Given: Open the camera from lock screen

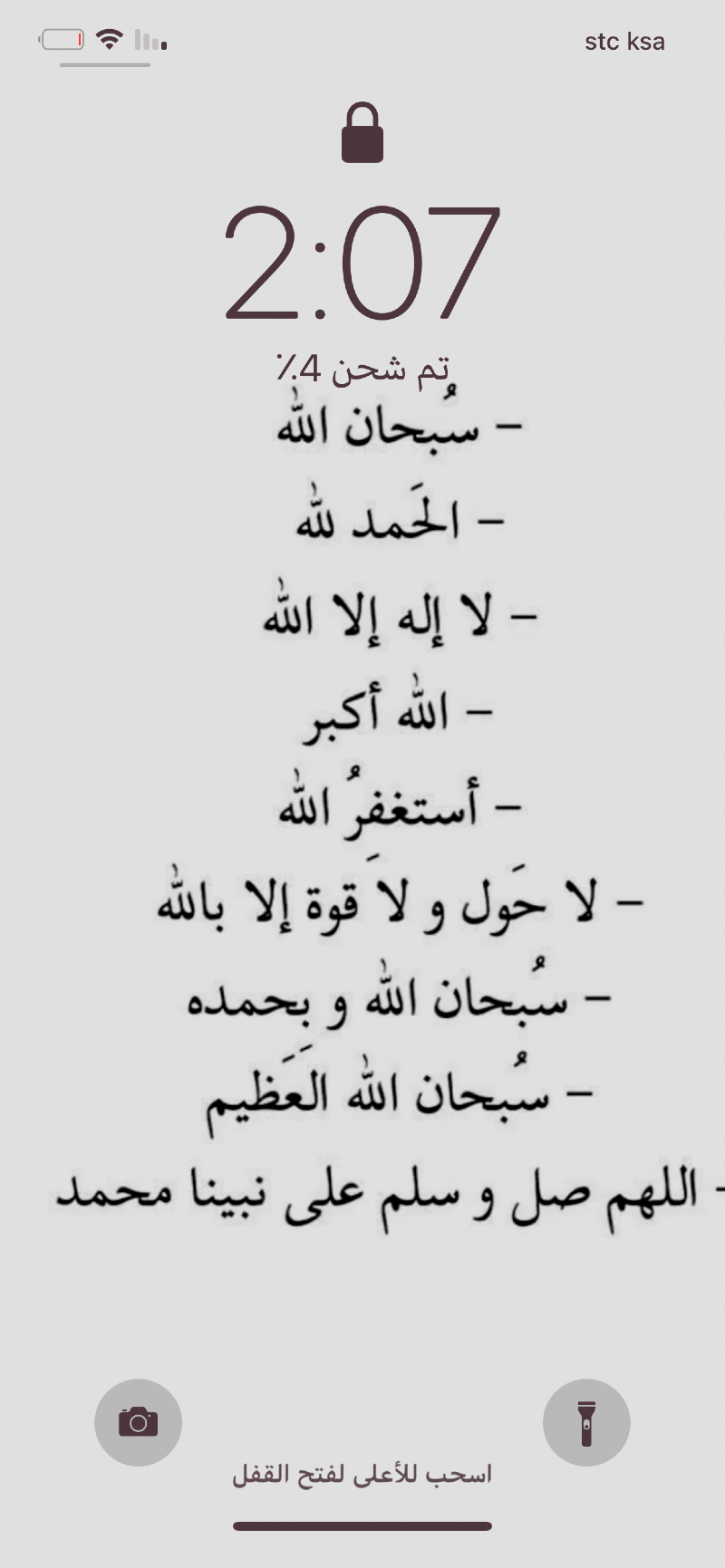Looking at the screenshot, I should coord(138,1422).
